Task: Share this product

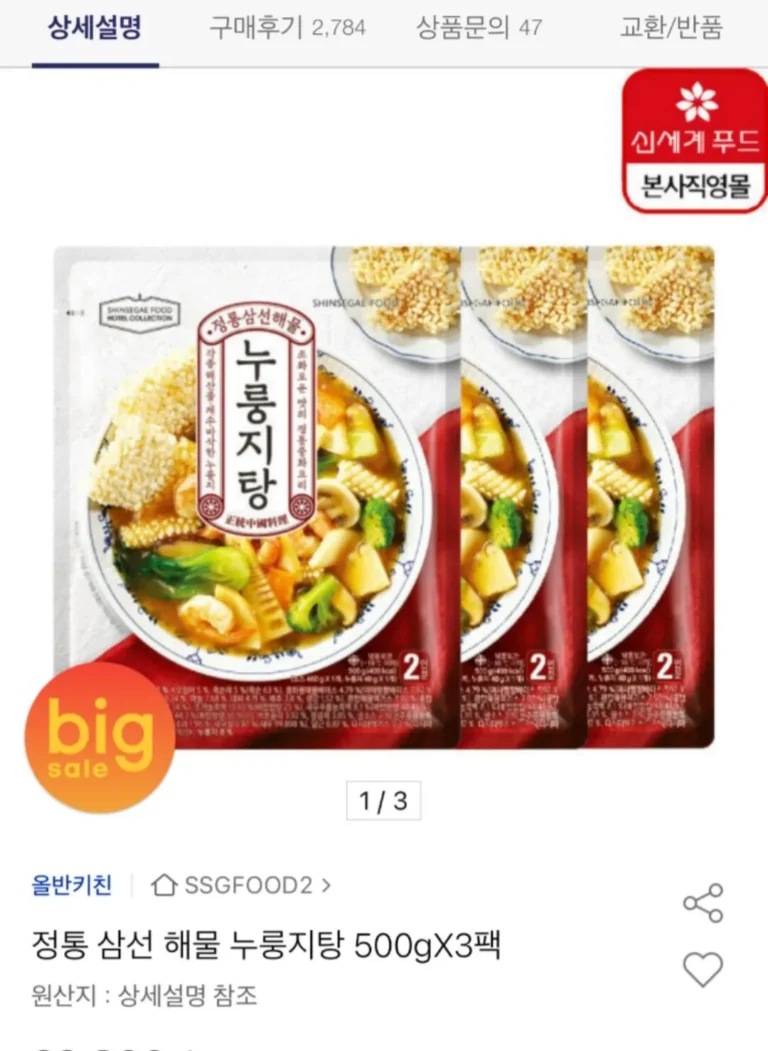Action: click(x=702, y=903)
